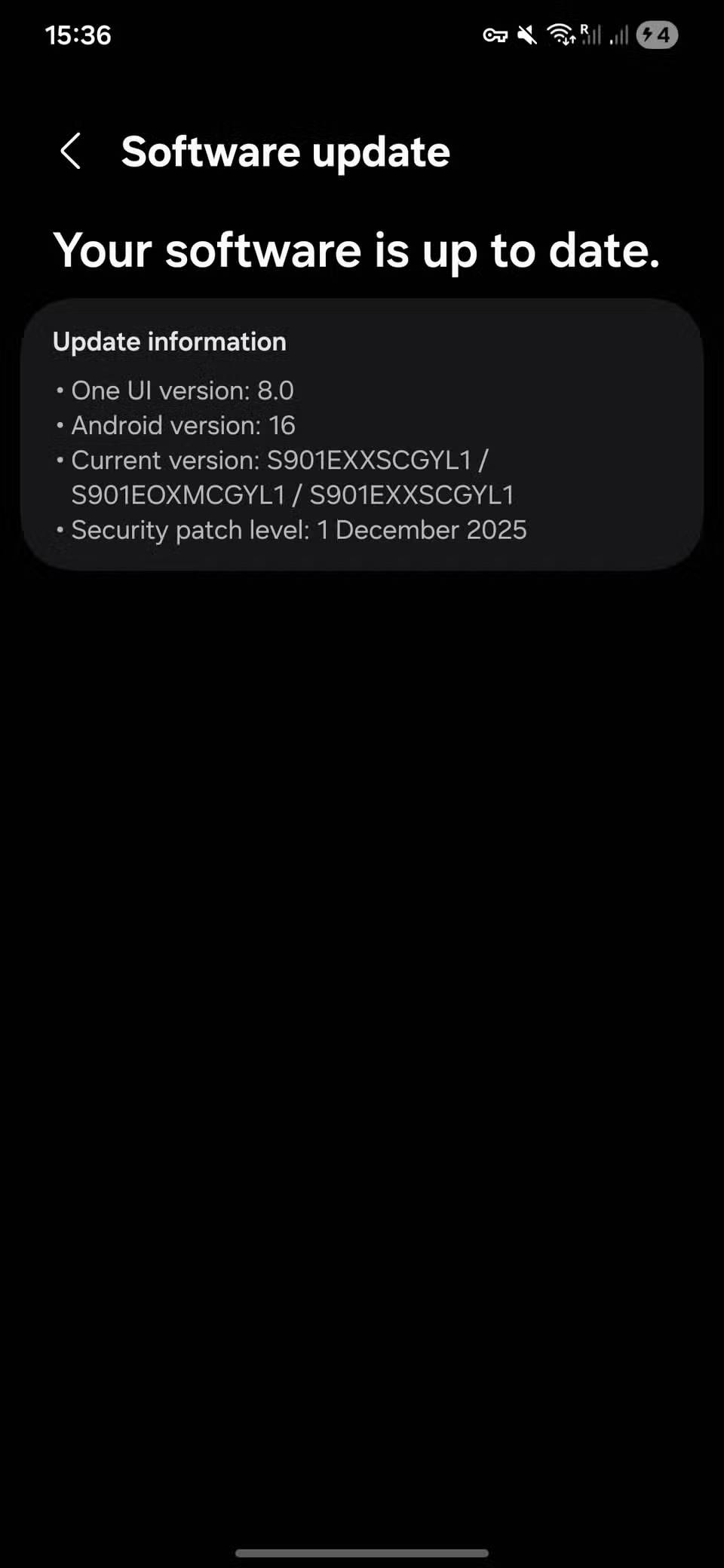Tap the clock showing 15:36
Viewport: 724px width, 1568px height.
(78, 35)
